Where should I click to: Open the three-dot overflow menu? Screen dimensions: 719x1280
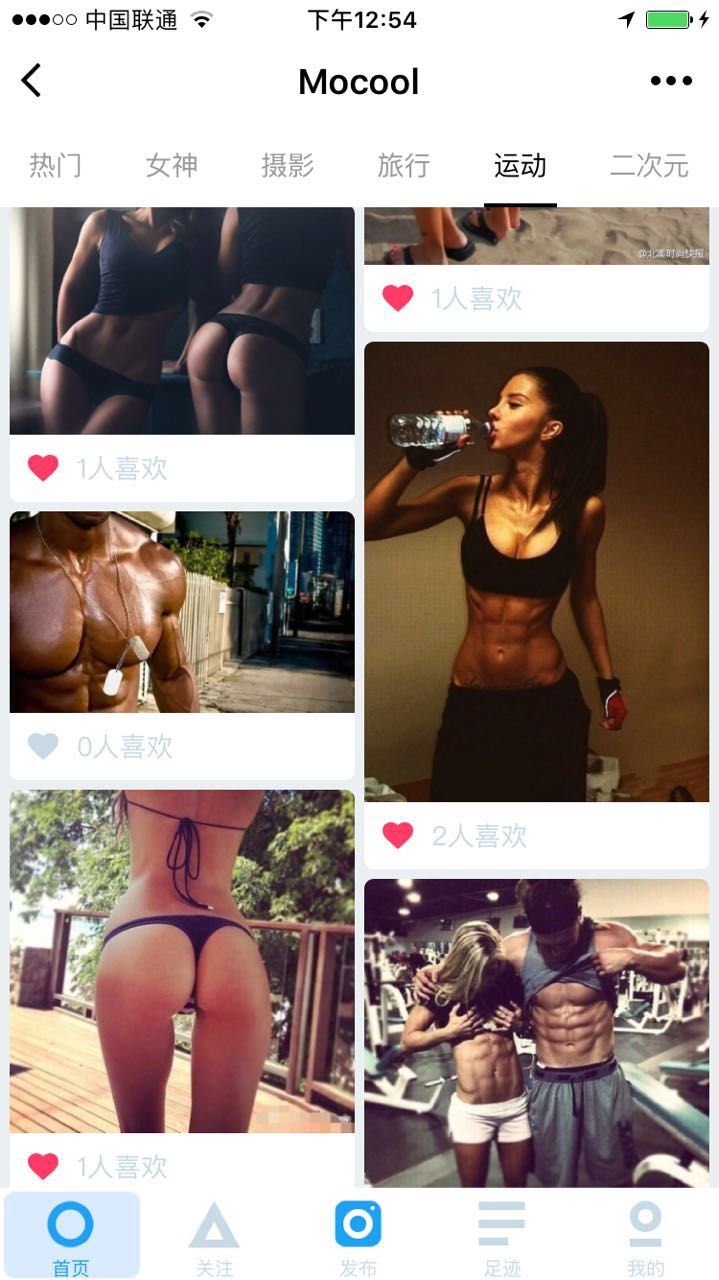[x=671, y=81]
